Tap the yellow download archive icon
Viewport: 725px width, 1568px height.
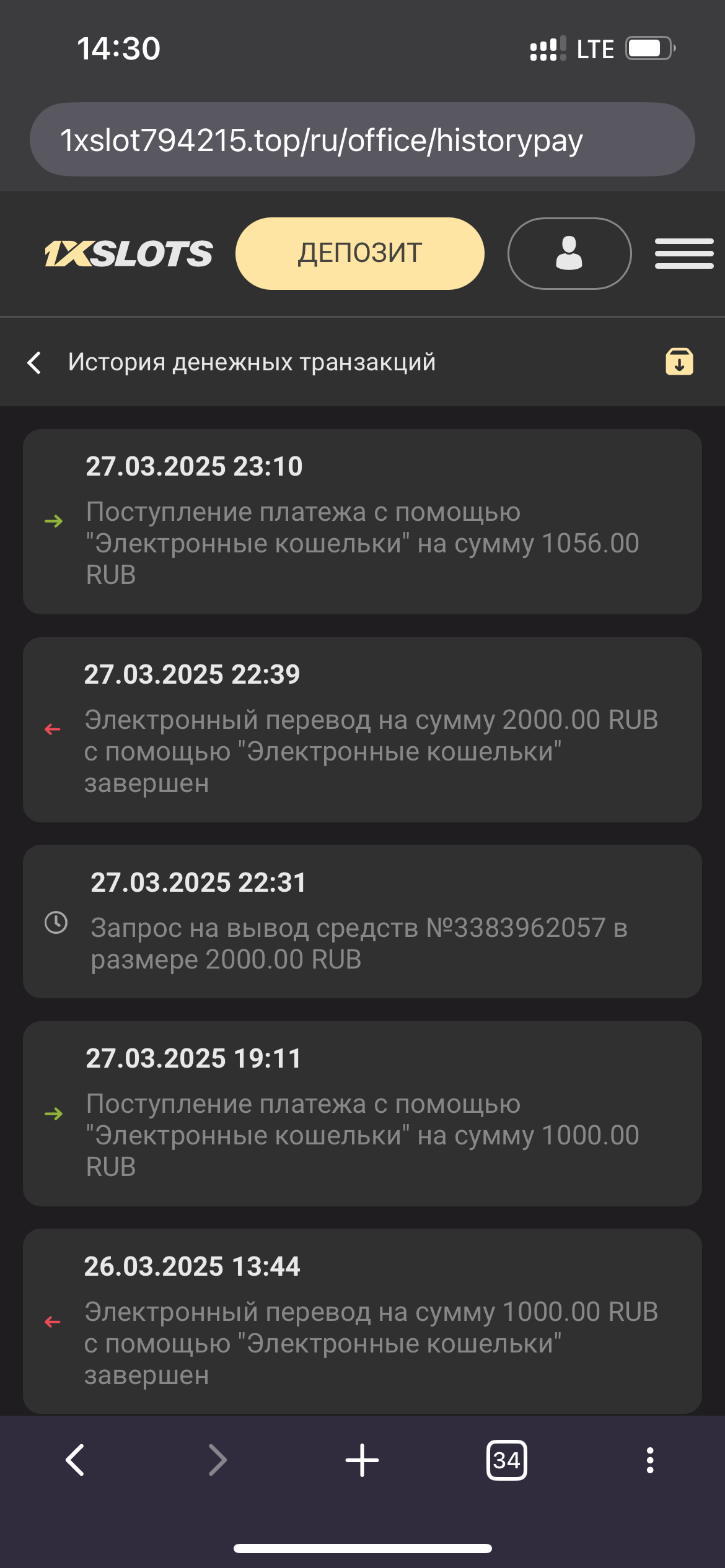[x=679, y=362]
